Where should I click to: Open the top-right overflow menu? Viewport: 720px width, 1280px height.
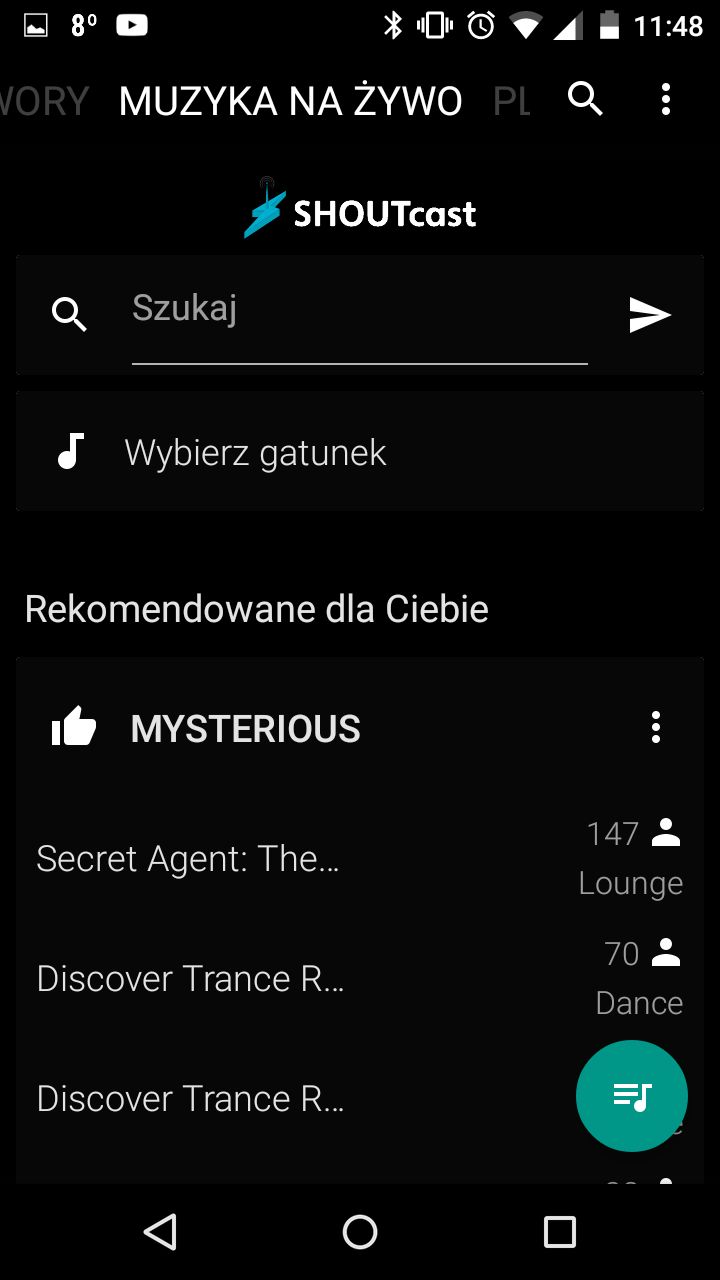pos(666,99)
